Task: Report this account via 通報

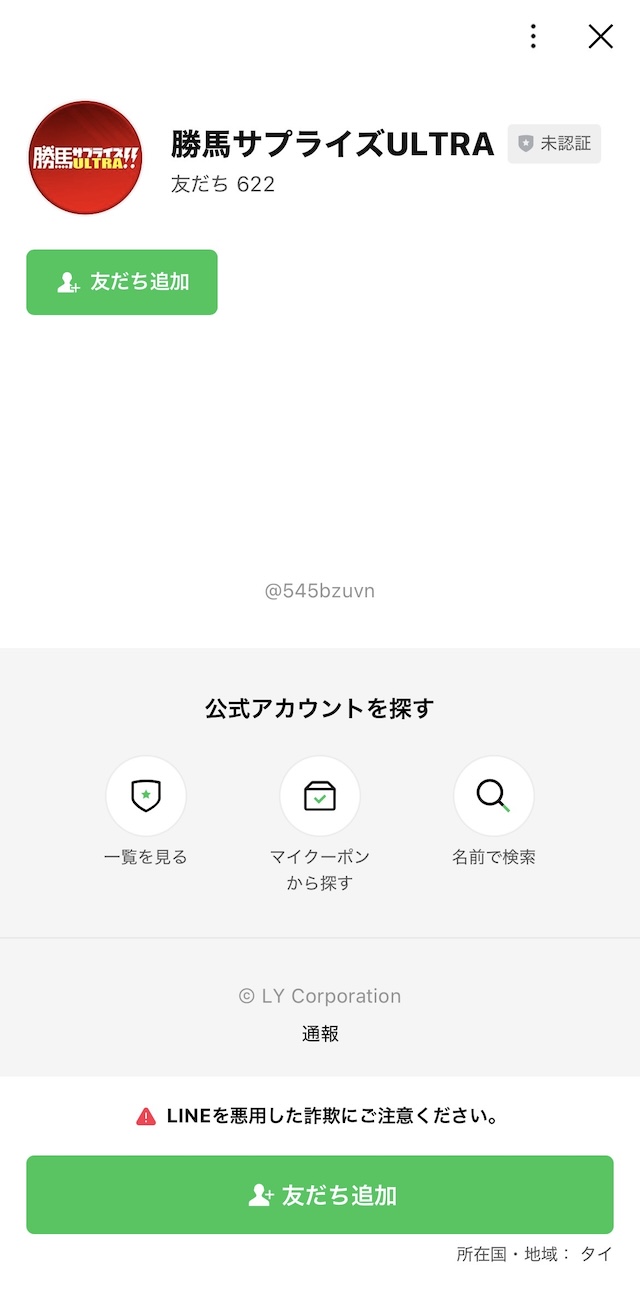Action: (x=320, y=1034)
